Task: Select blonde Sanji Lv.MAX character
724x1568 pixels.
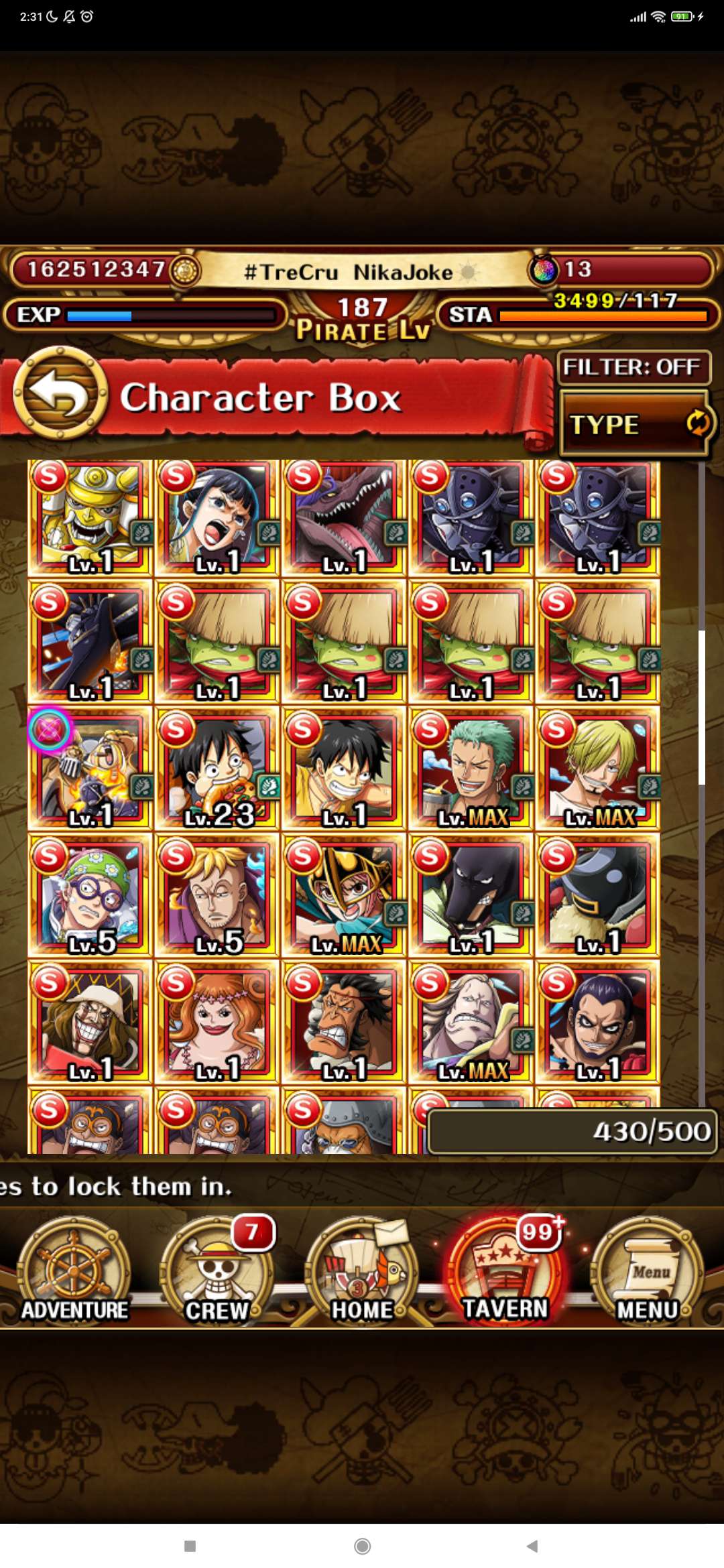Action: point(598,769)
